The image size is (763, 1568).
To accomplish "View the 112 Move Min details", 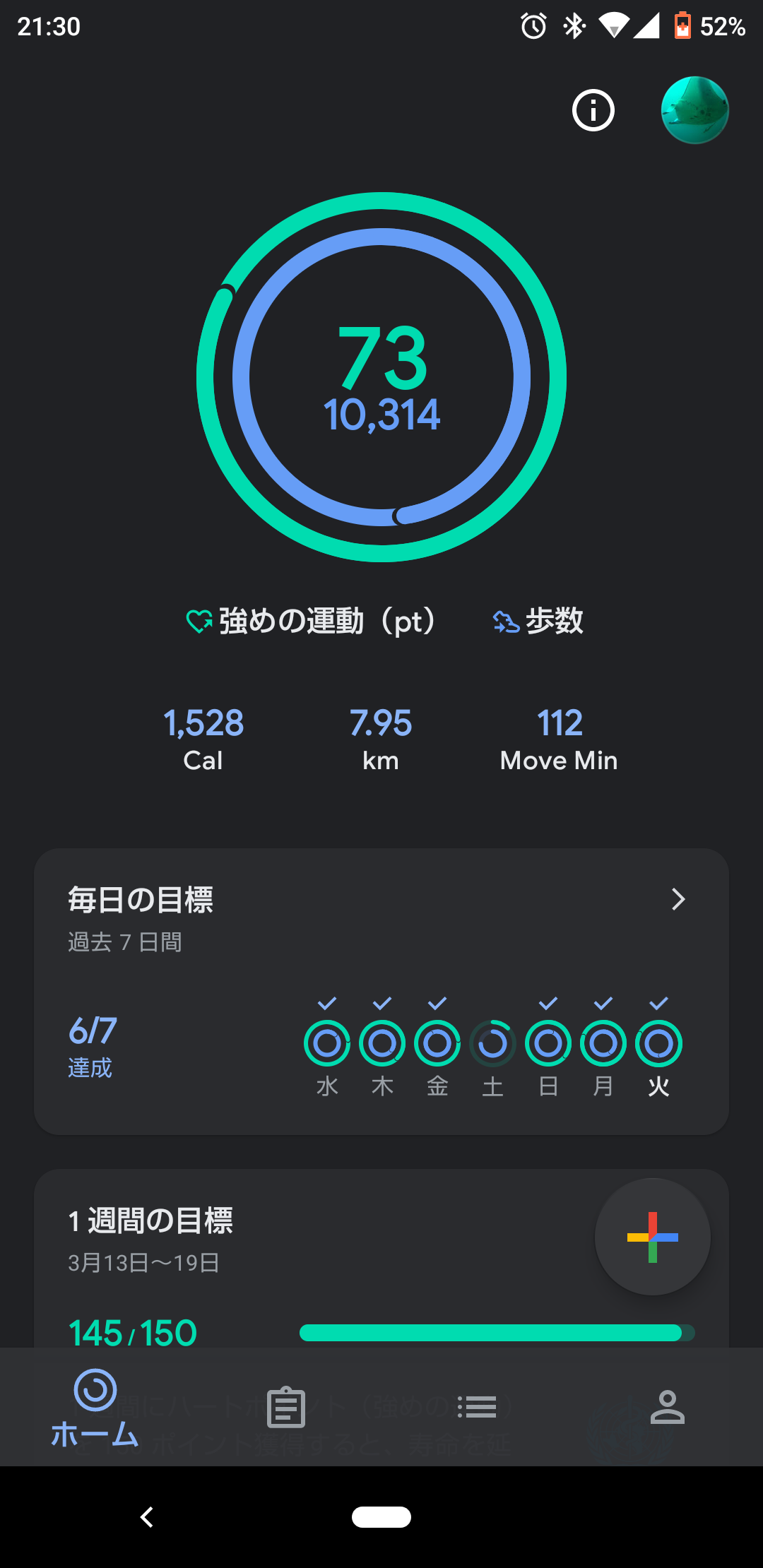I will [x=559, y=739].
